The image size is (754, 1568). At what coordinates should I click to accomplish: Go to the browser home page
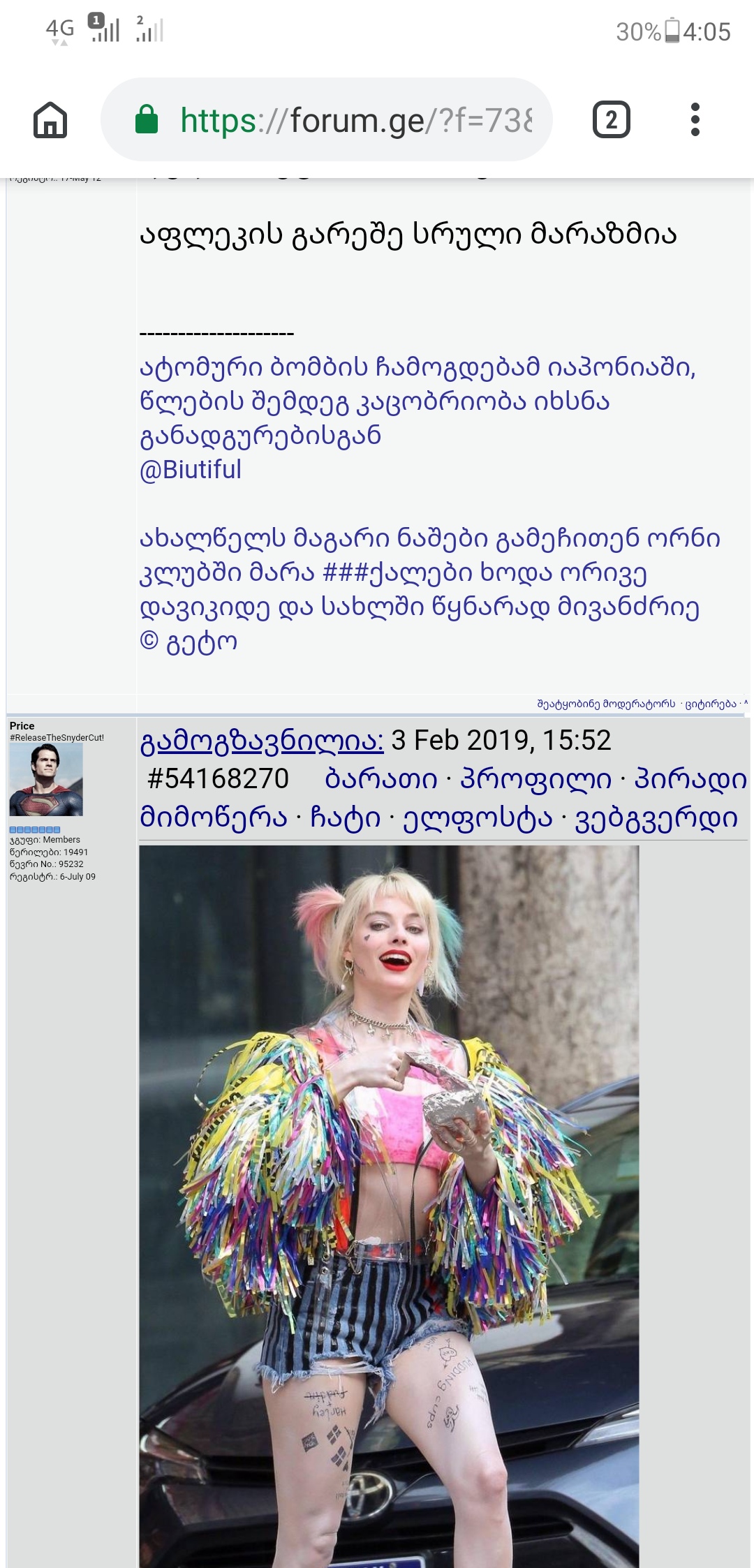pos(50,120)
